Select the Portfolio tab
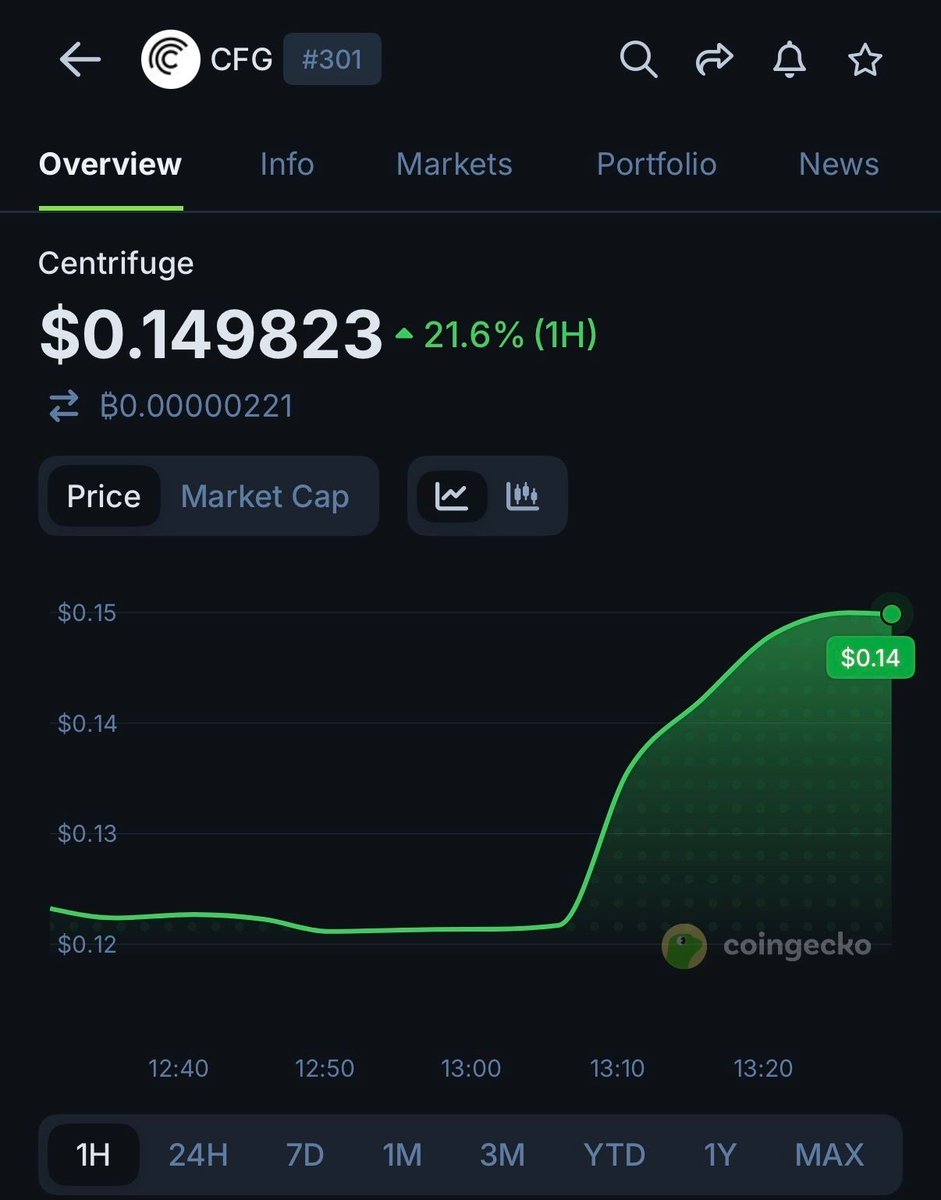Screen dimensions: 941x1200 pyautogui.click(x=656, y=164)
